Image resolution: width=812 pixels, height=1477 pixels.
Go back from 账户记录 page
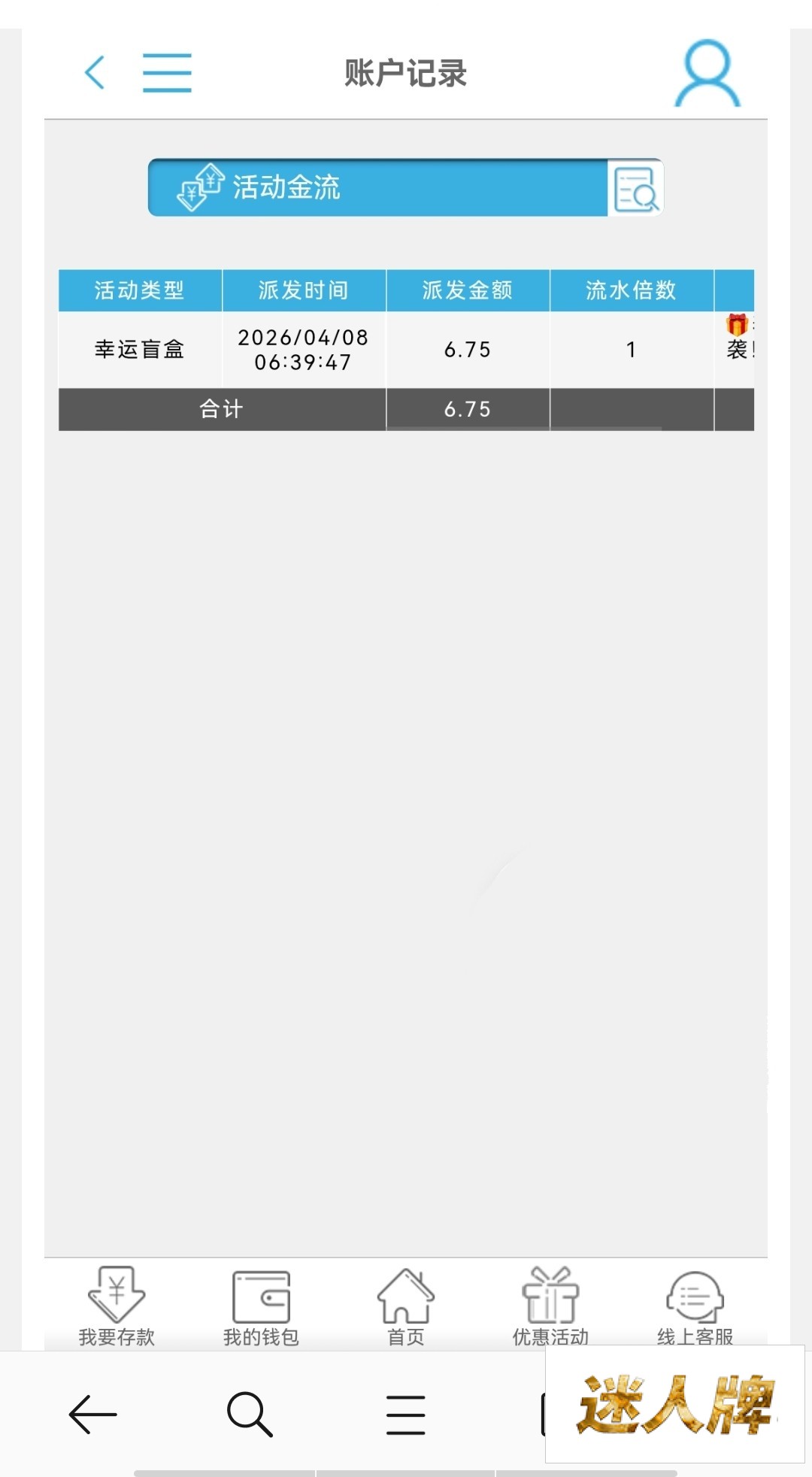pyautogui.click(x=95, y=73)
